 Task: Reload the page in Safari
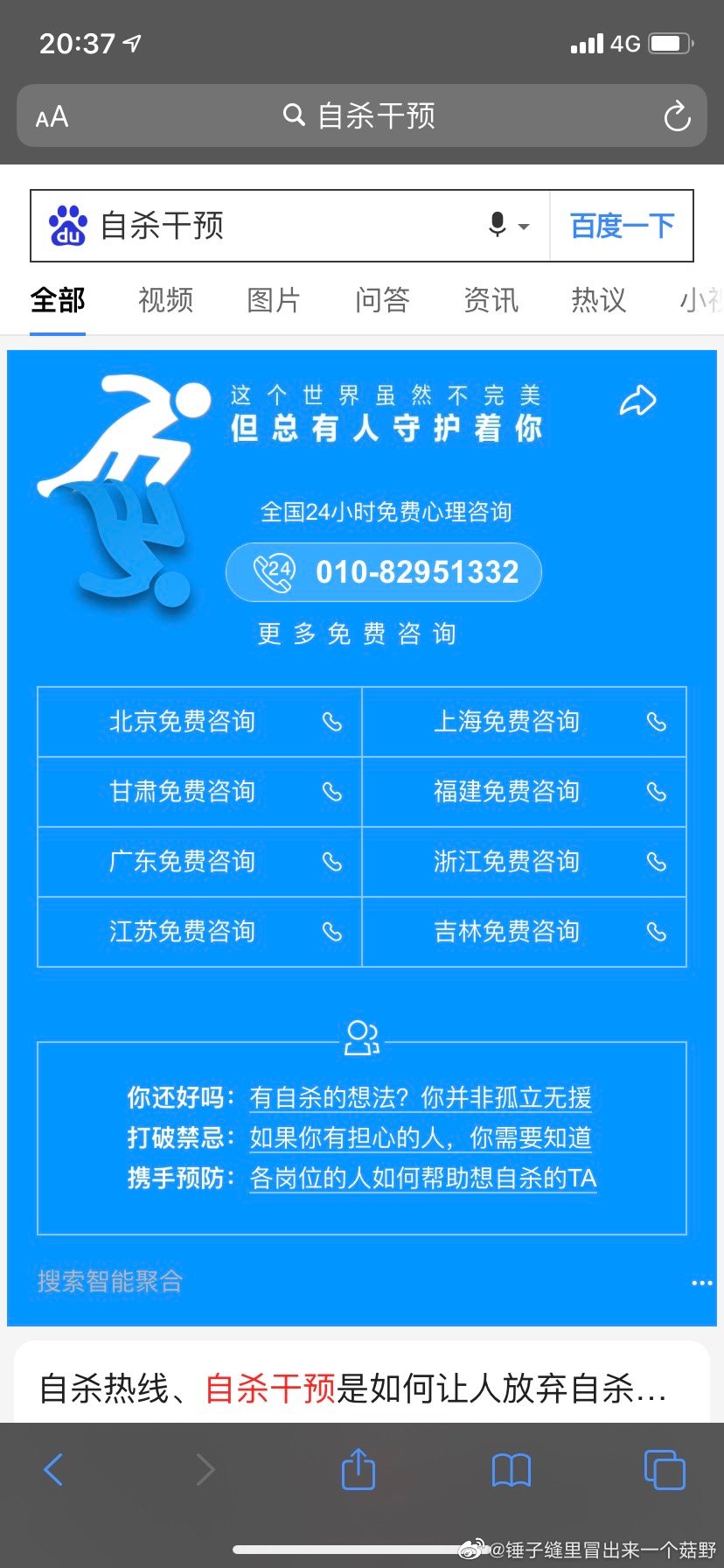(x=677, y=115)
